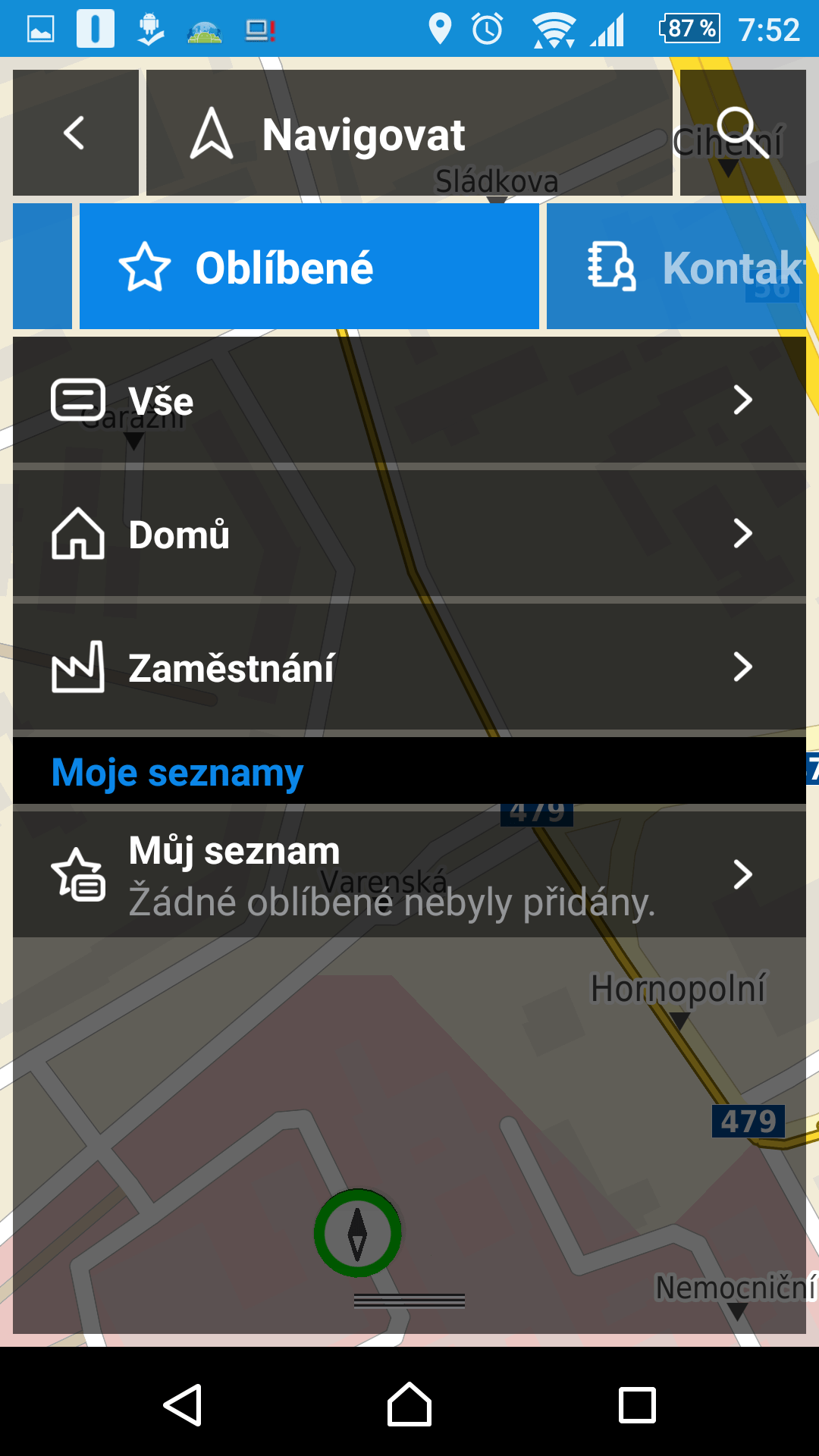Tap the system recent apps button
Image resolution: width=819 pixels, height=1456 pixels.
click(x=637, y=1405)
